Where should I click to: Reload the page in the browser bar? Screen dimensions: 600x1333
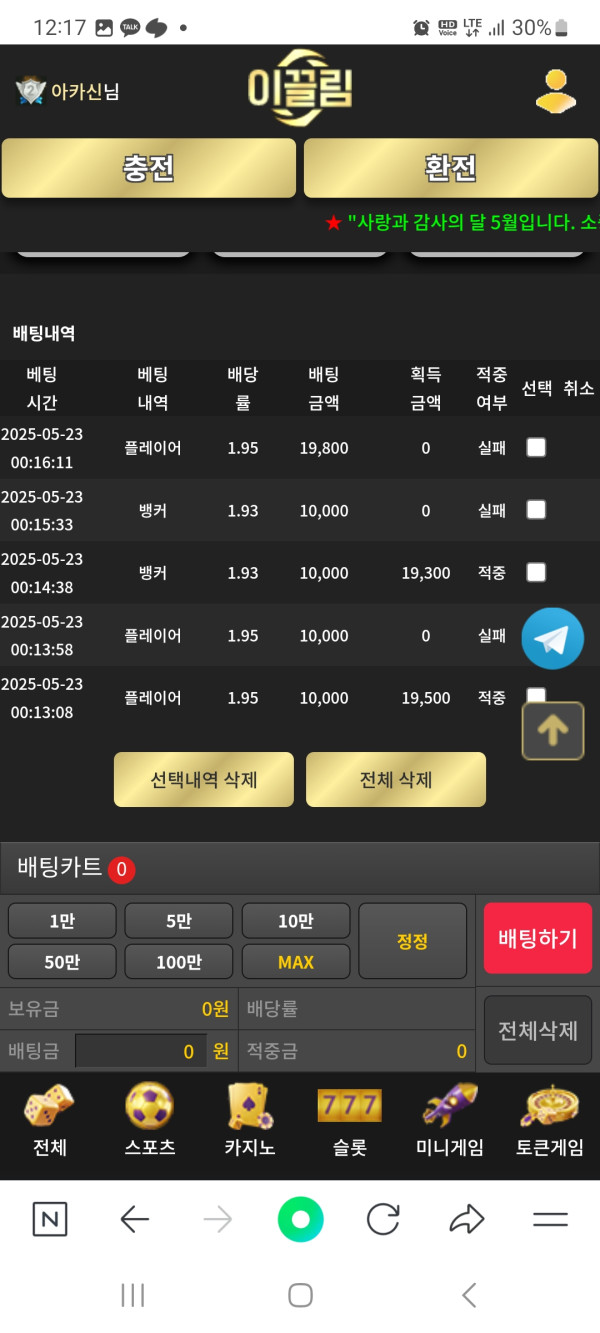pos(383,1219)
